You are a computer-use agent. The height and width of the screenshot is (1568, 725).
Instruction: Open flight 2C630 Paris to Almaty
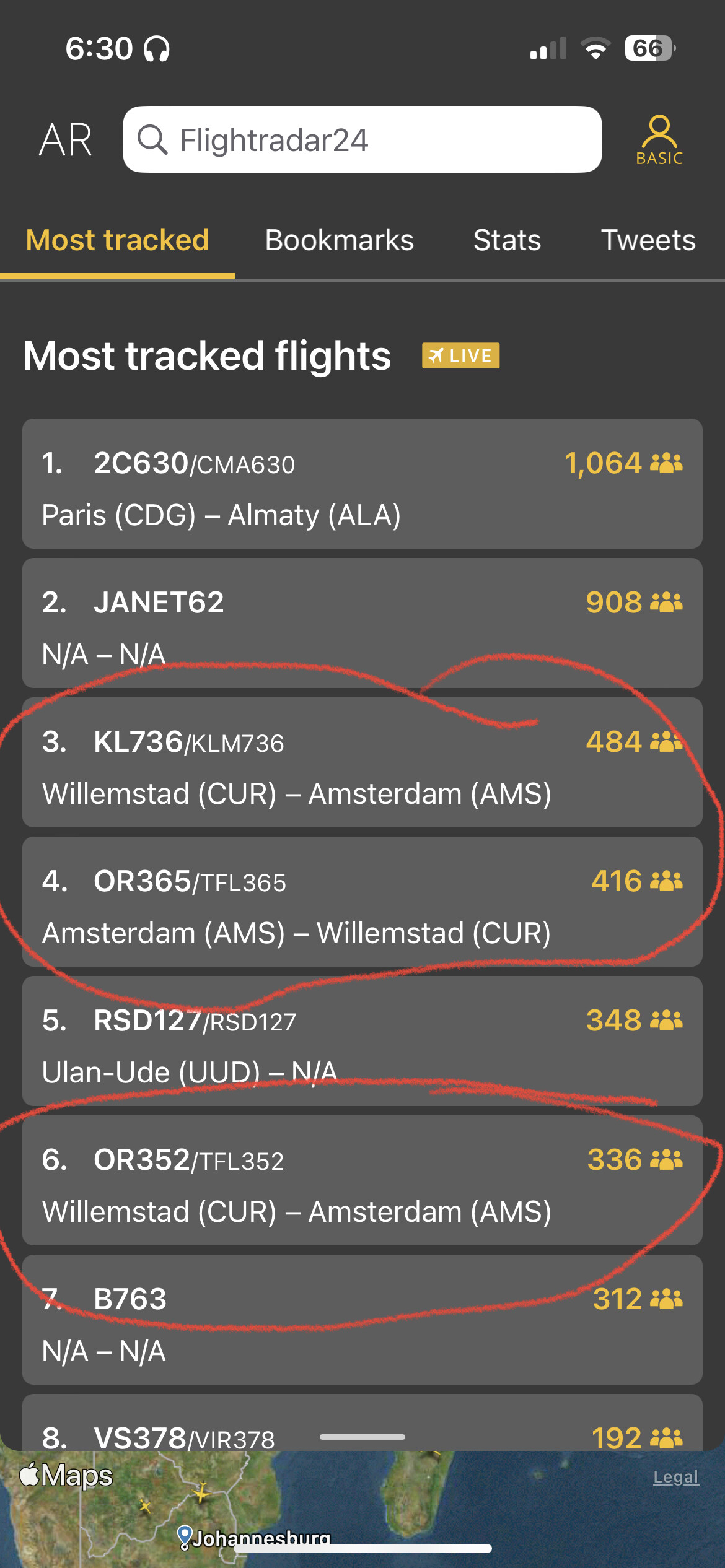click(362, 484)
